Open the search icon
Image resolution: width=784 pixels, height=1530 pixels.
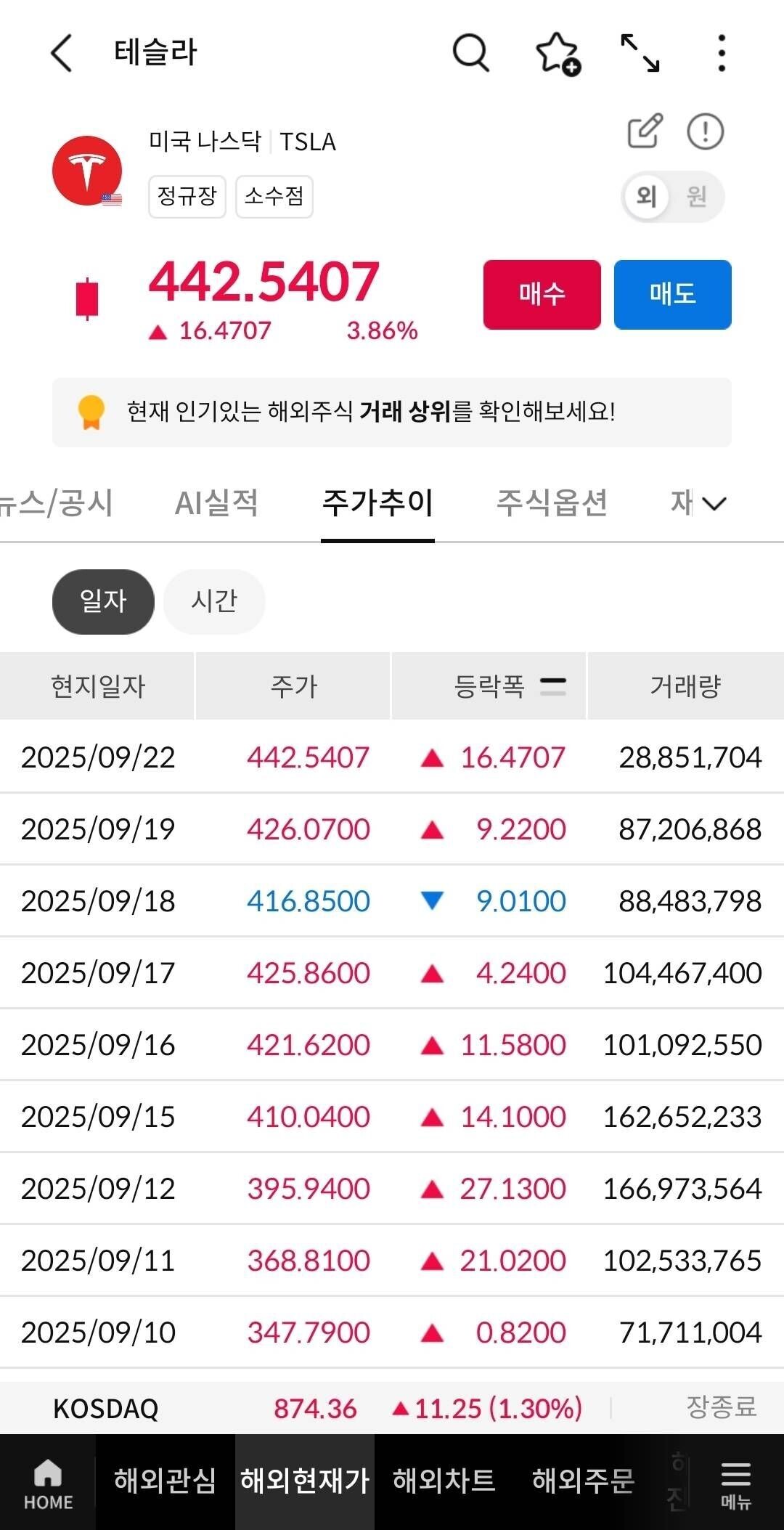(x=470, y=53)
